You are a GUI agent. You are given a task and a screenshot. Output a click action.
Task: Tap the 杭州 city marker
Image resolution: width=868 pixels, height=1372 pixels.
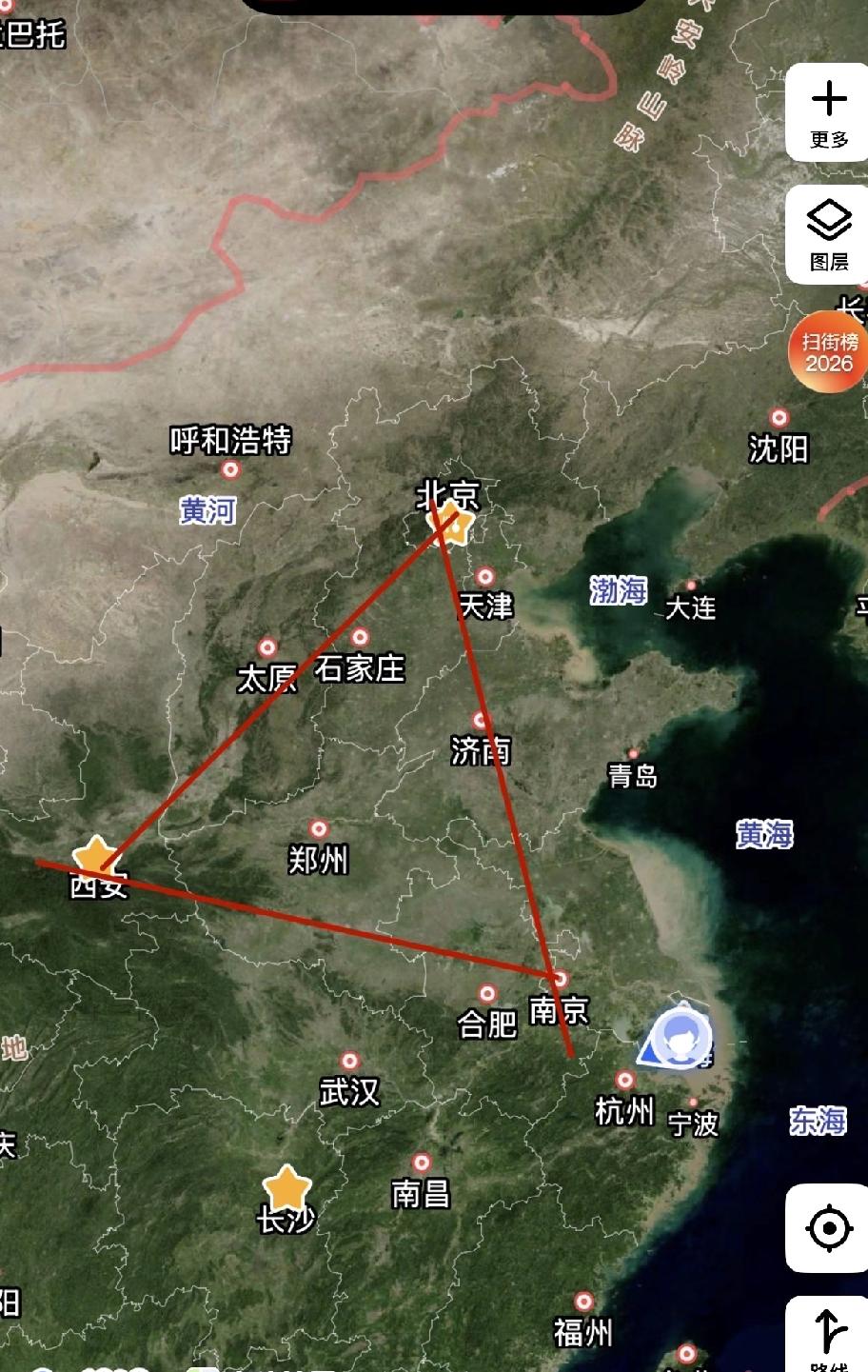(625, 1082)
